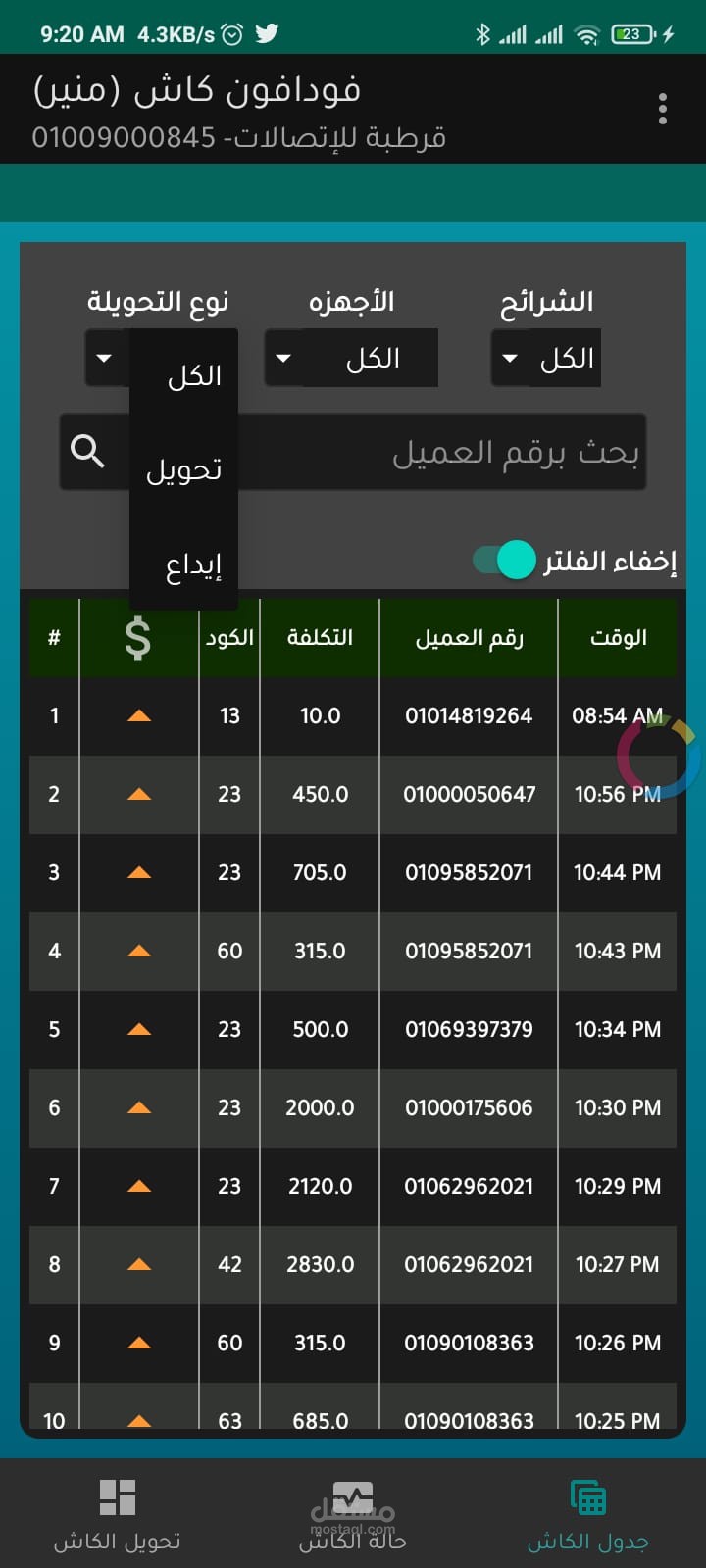Choose الكل in the transfer type list
The height and width of the screenshot is (1568, 706).
click(x=194, y=376)
